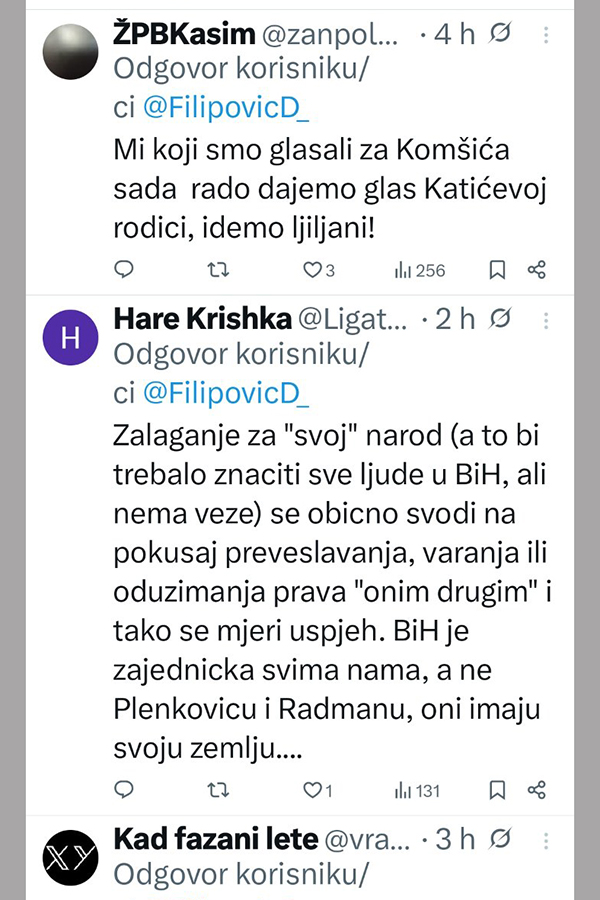Open Kad fazani lete profile avatar
Screen dimensions: 600x900
(72, 857)
